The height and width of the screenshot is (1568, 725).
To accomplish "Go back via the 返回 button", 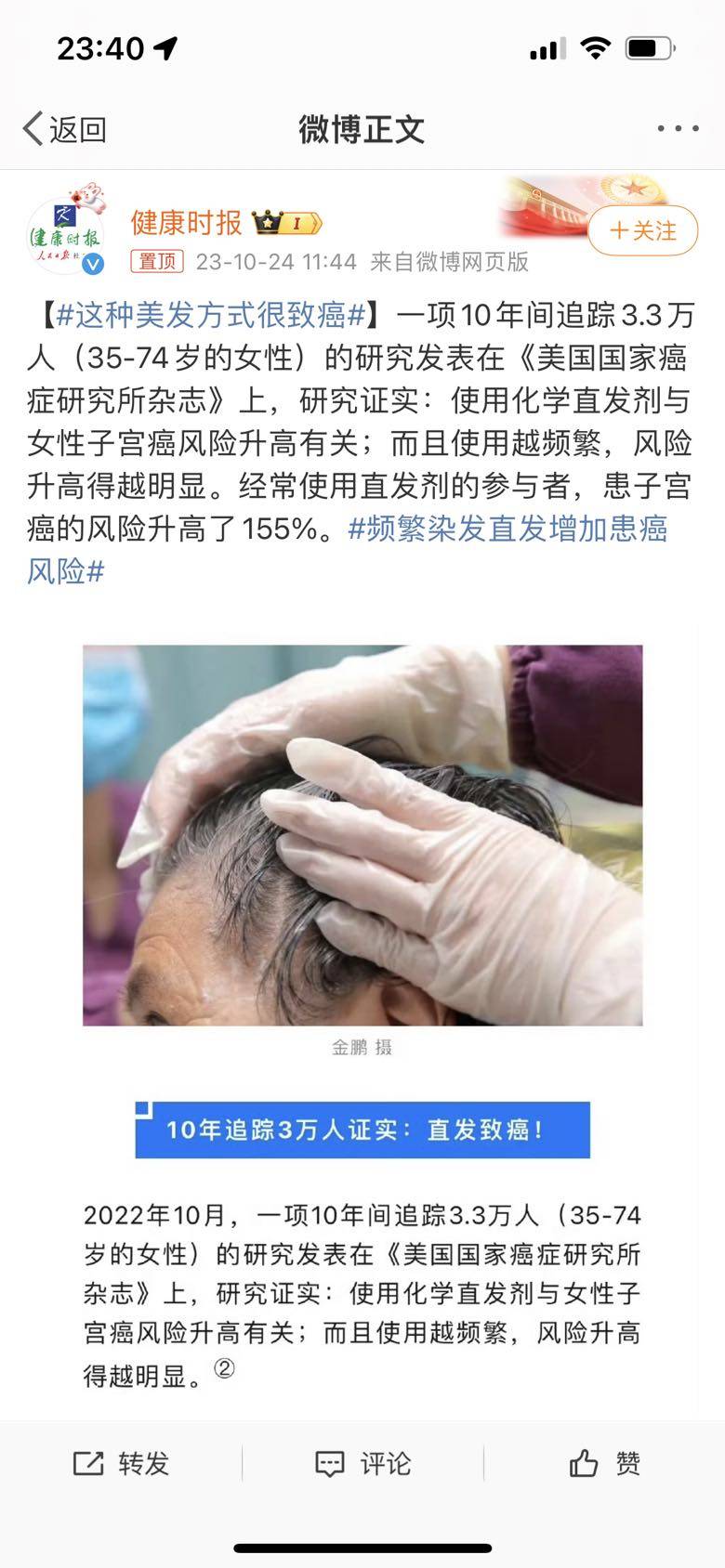I will click(65, 129).
